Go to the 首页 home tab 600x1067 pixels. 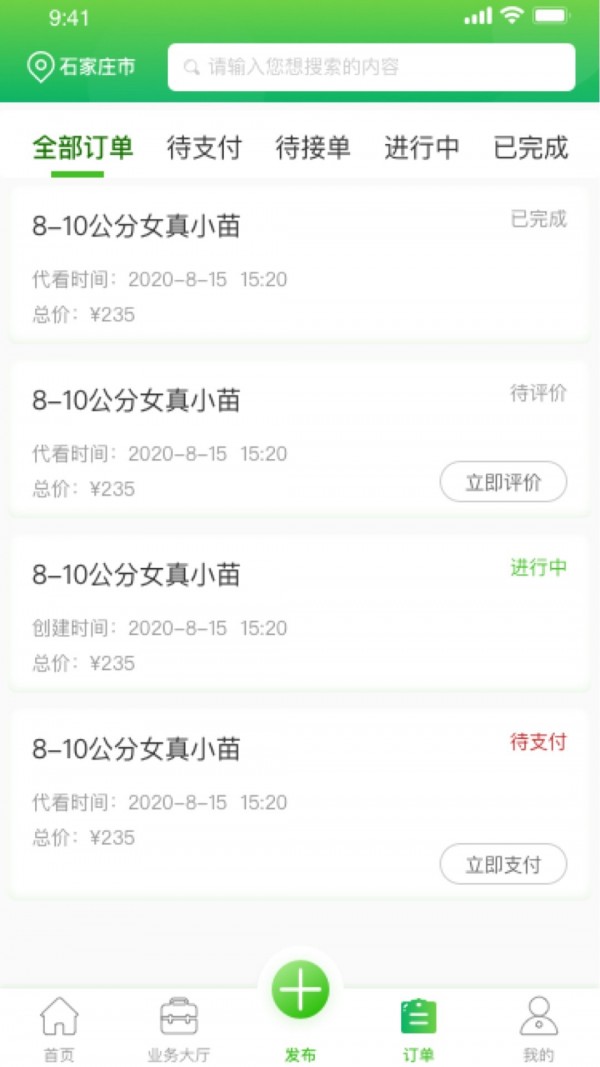tap(59, 1028)
